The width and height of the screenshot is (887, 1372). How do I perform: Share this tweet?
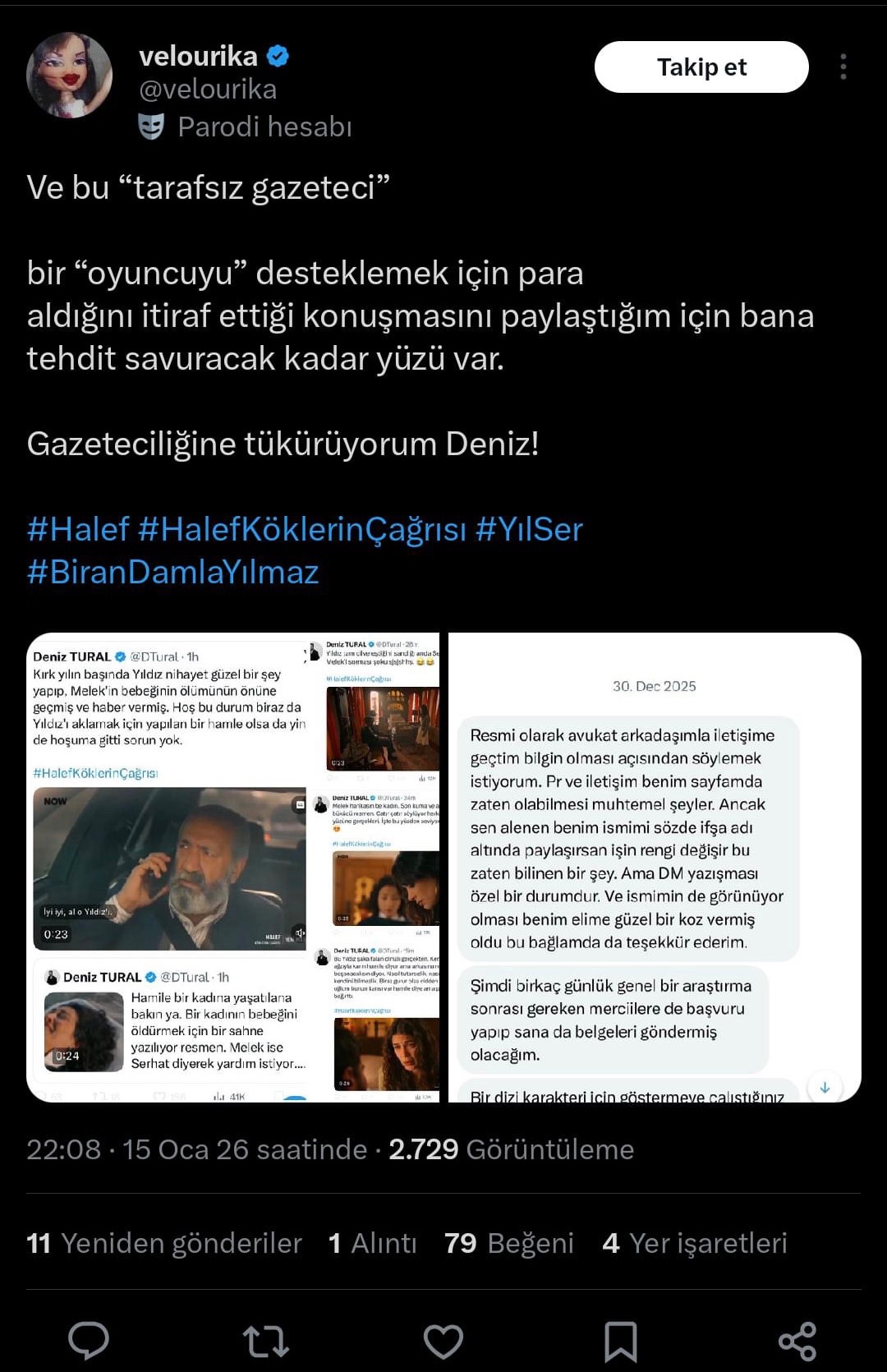pos(797,1341)
